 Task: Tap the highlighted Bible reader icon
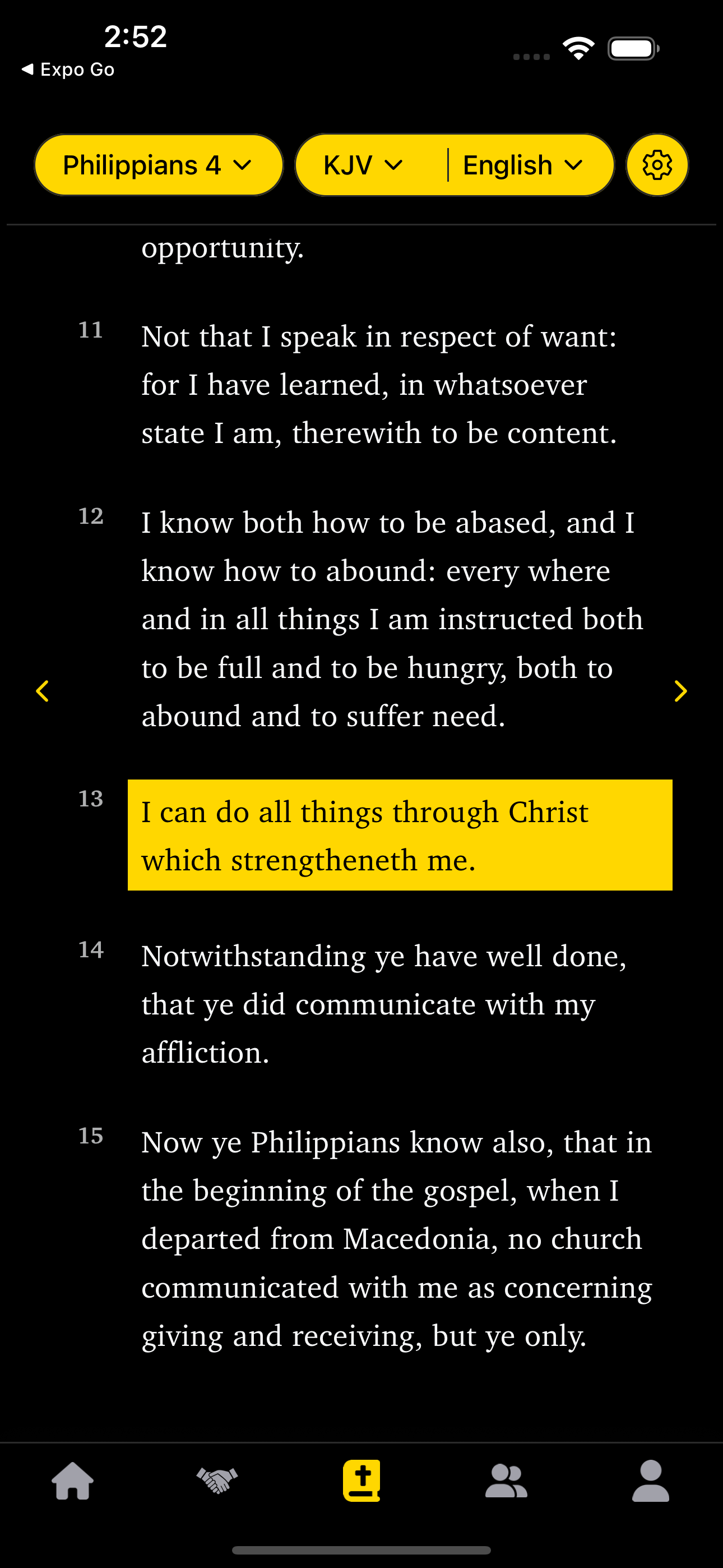361,1482
